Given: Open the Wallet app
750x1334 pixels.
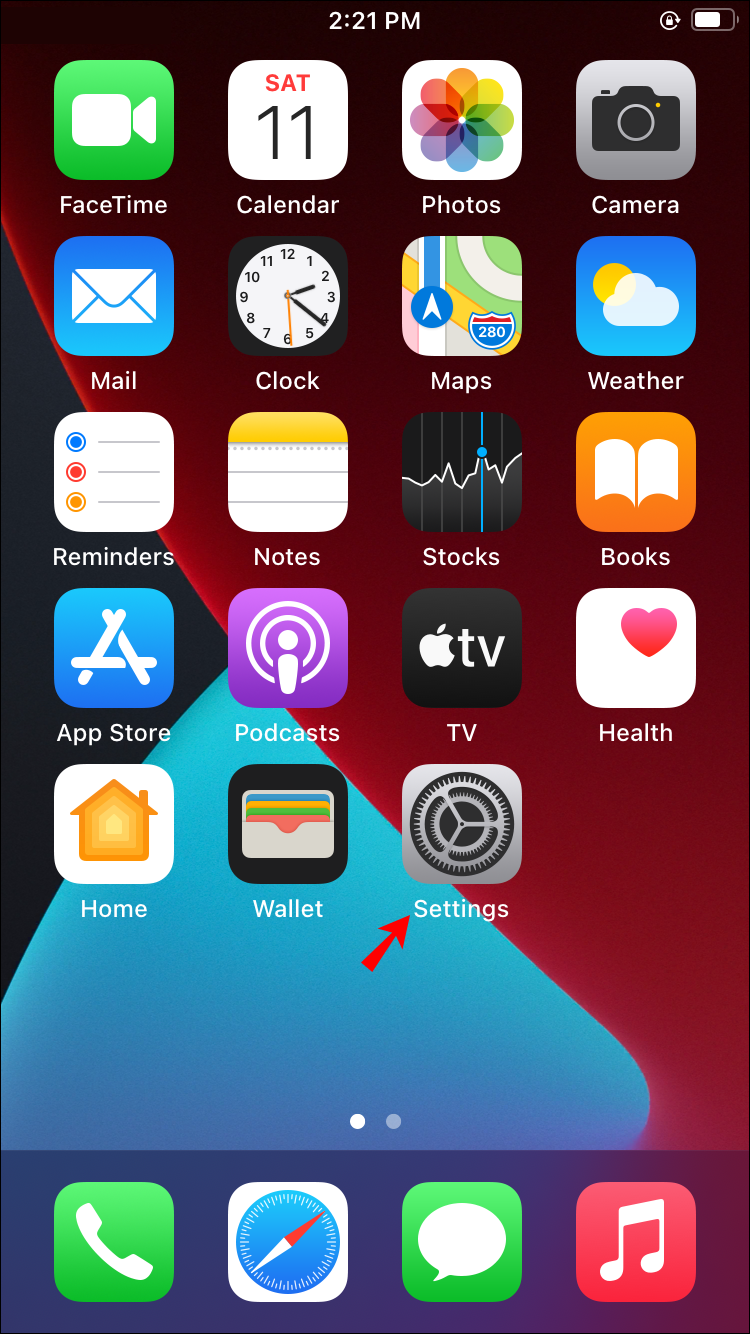Looking at the screenshot, I should [x=288, y=824].
